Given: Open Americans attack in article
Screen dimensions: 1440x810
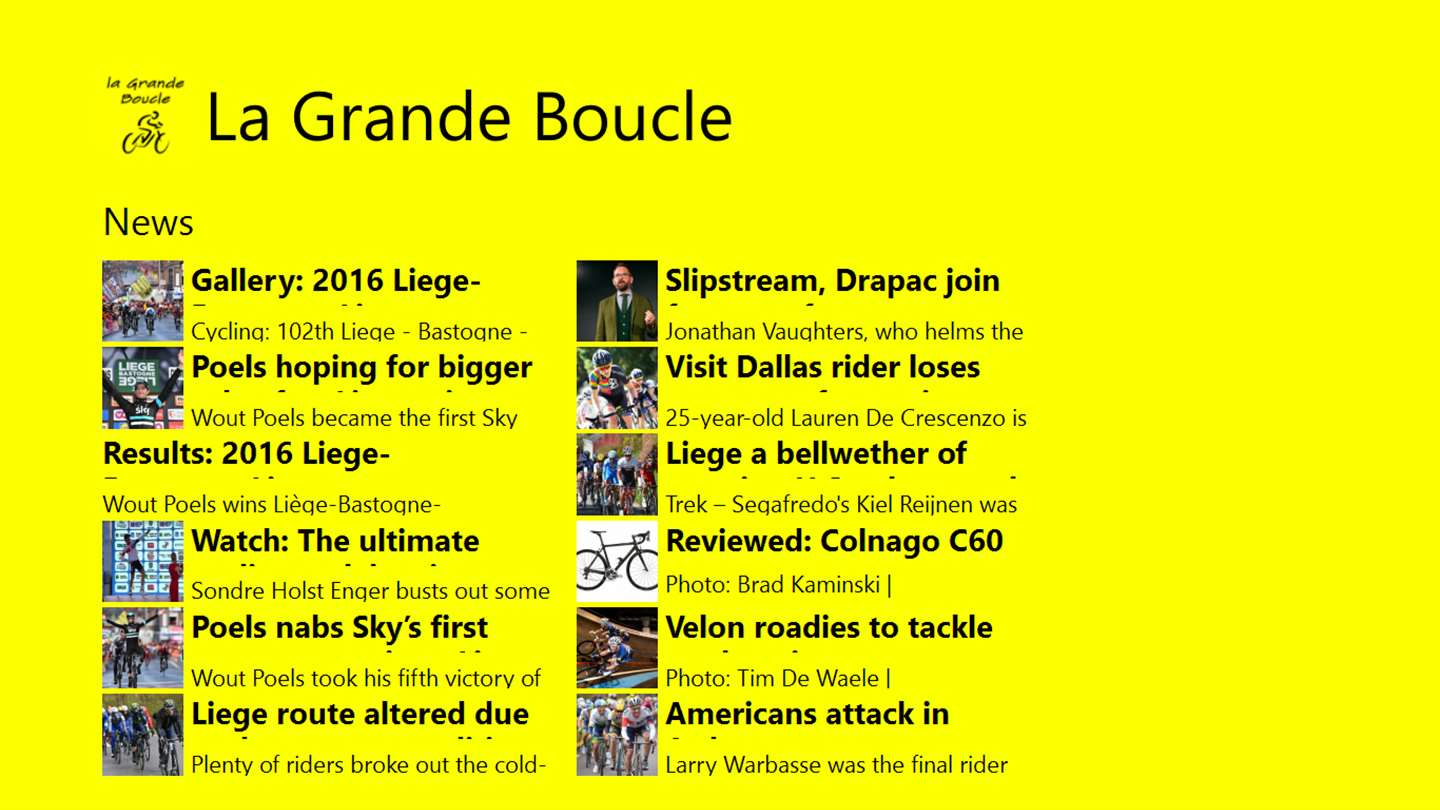Looking at the screenshot, I should point(806,715).
